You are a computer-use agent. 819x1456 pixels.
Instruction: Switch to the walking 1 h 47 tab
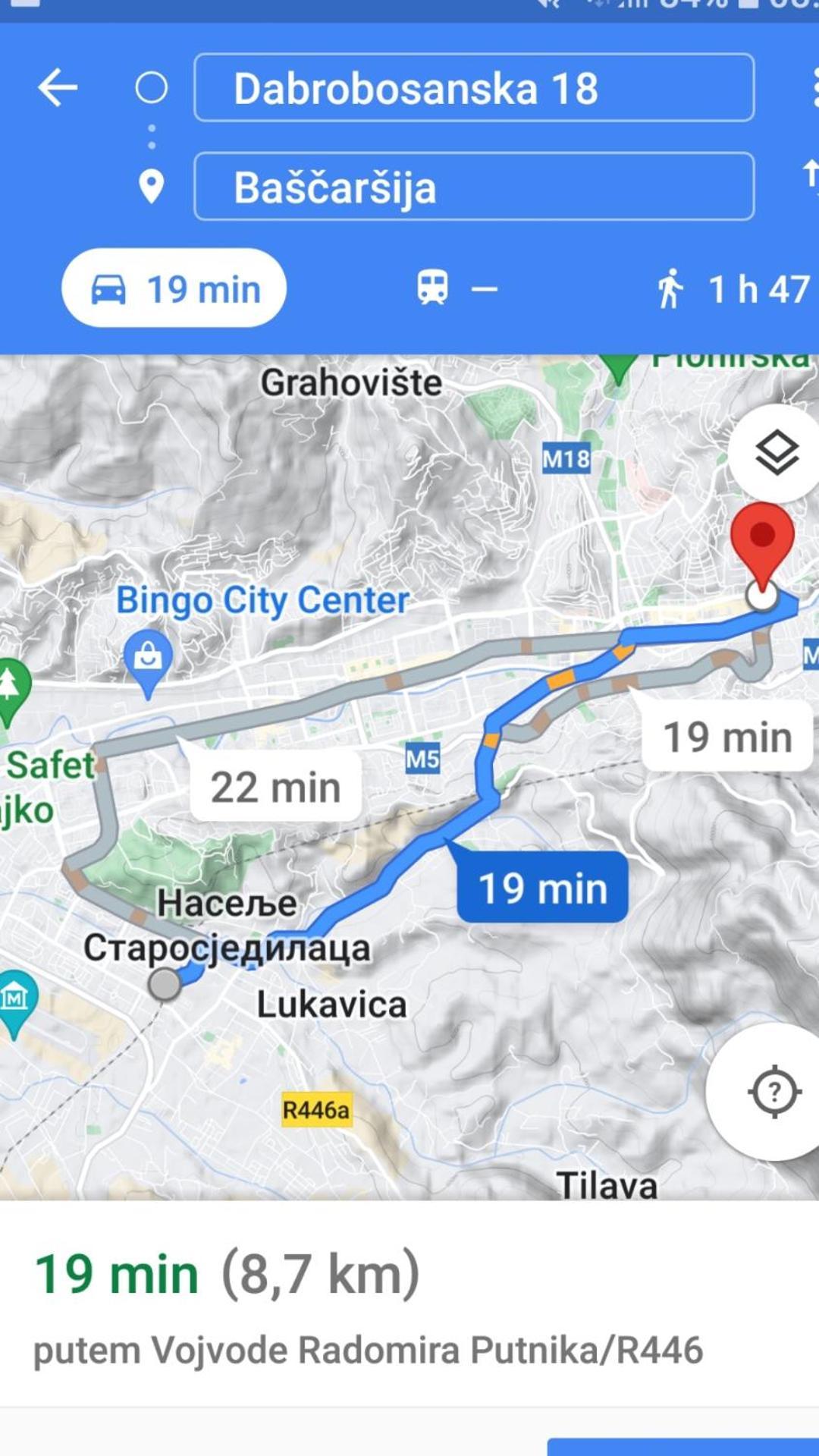pyautogui.click(x=732, y=289)
